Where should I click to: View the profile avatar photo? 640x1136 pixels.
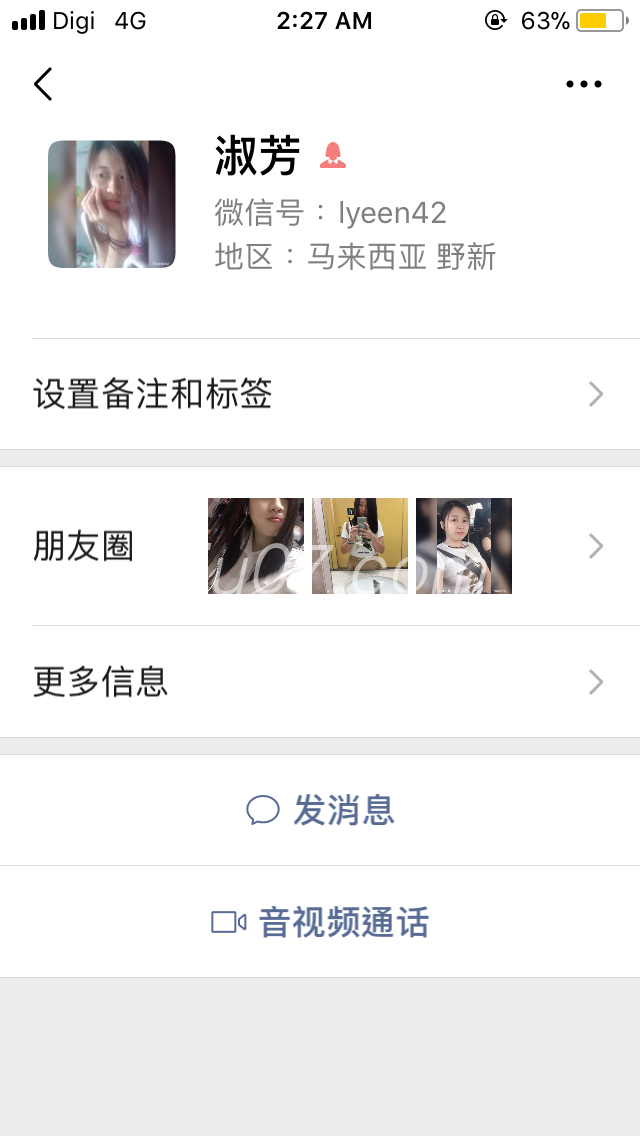pyautogui.click(x=112, y=204)
